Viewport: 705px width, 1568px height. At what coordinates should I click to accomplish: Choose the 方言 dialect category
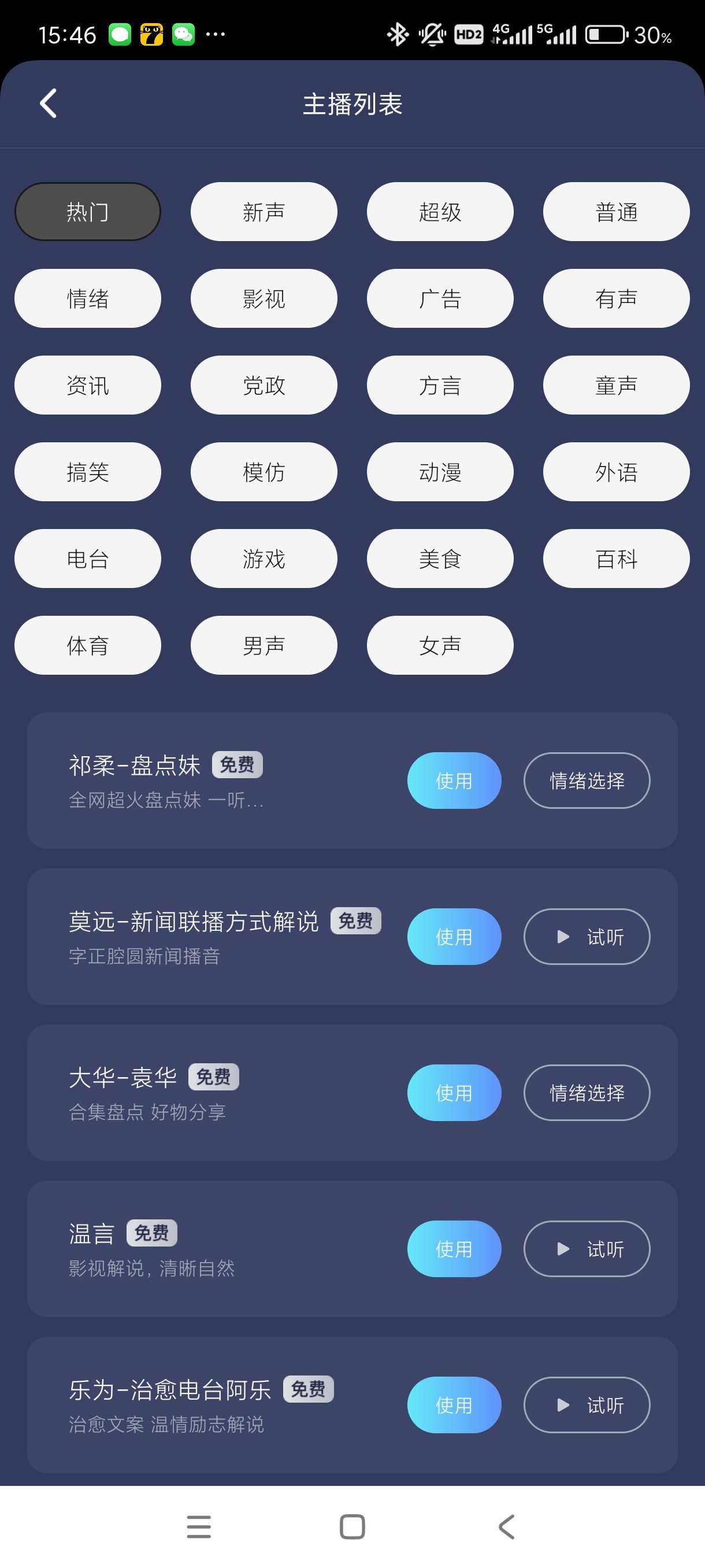click(x=440, y=385)
